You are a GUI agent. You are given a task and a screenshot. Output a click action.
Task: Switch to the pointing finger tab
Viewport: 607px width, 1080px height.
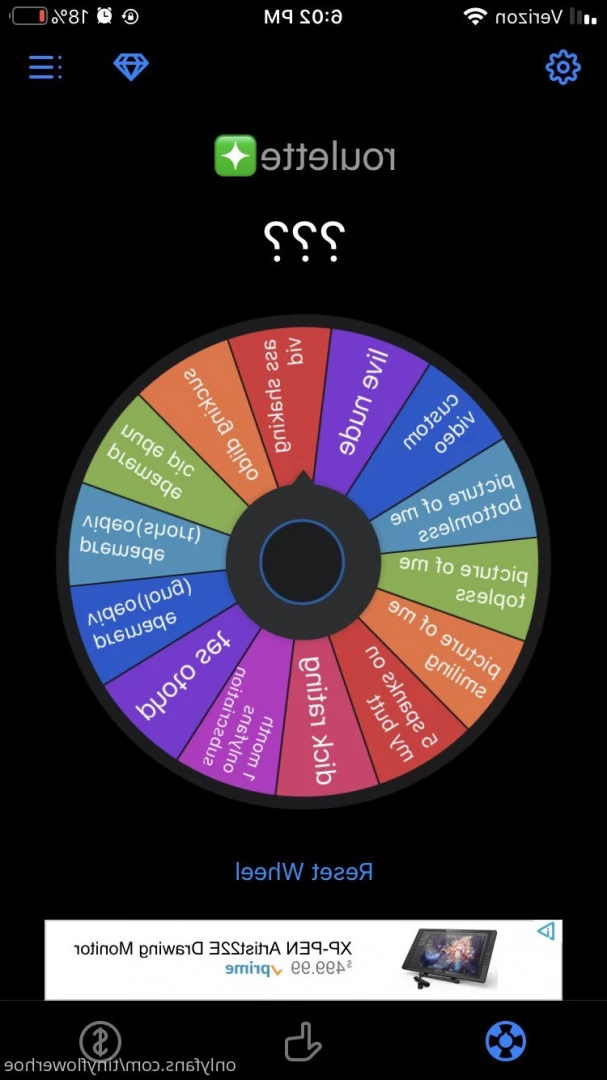(x=303, y=1041)
